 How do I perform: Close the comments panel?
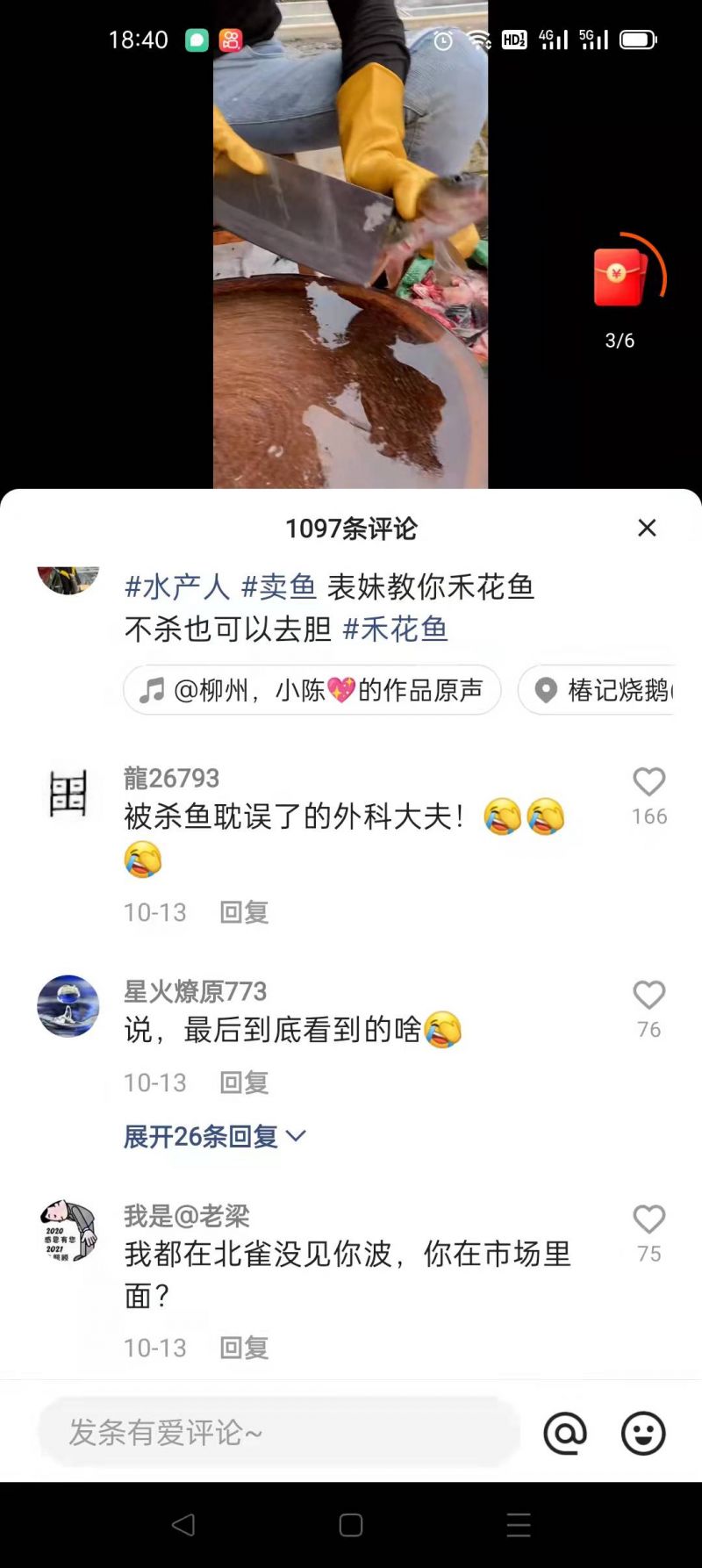point(647,528)
